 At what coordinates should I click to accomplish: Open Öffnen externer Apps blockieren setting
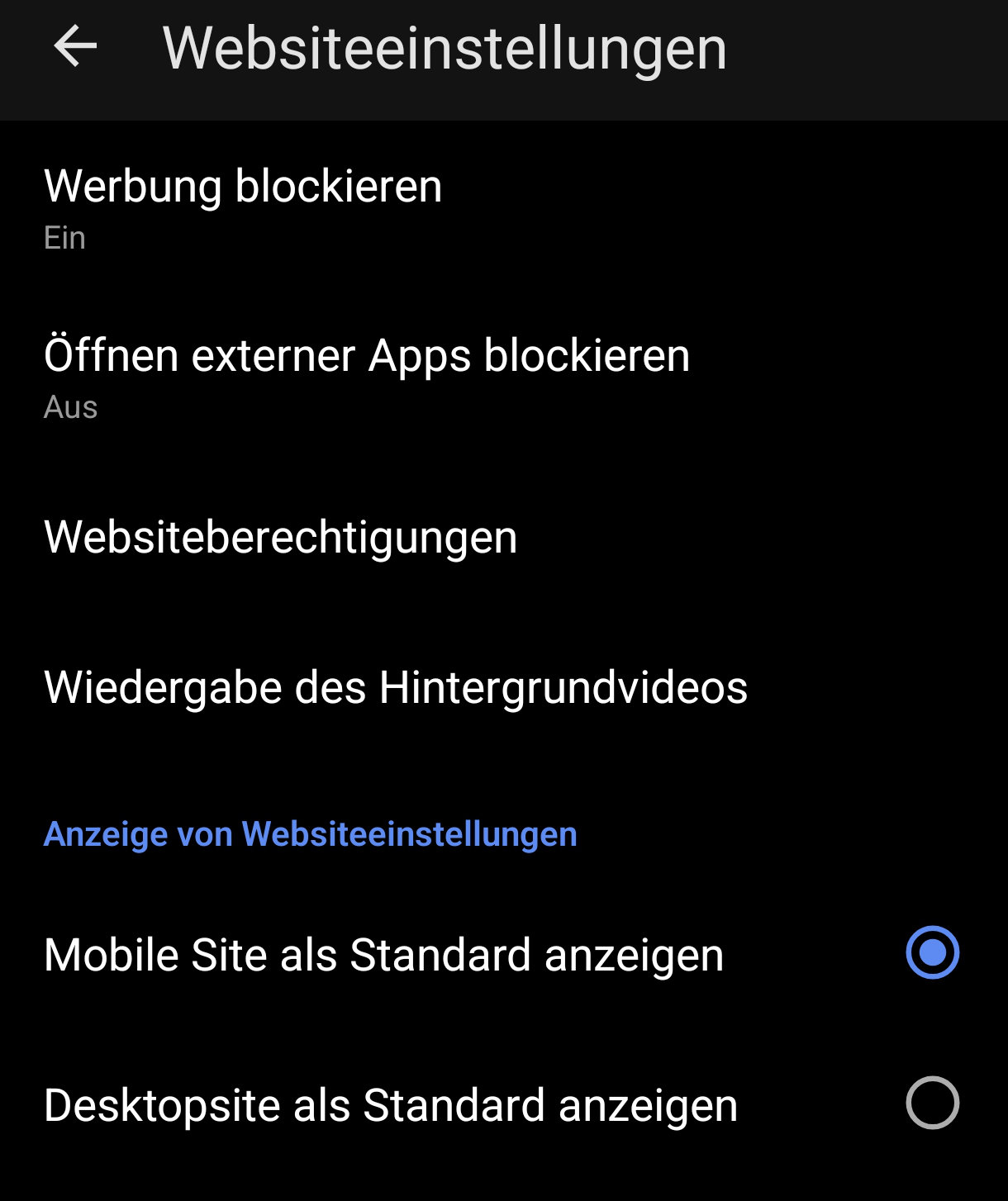(366, 376)
